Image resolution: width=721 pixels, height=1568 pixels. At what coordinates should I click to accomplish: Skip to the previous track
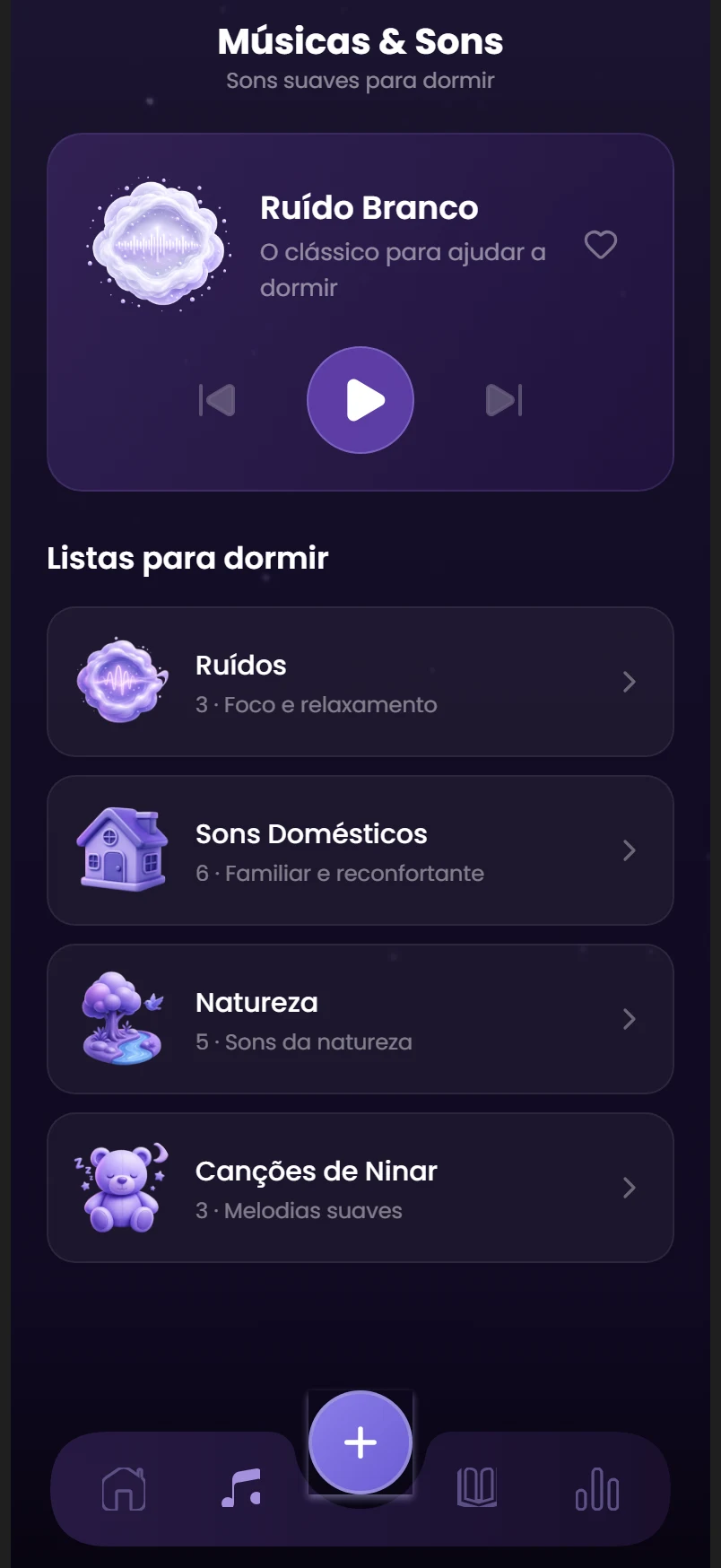click(217, 400)
